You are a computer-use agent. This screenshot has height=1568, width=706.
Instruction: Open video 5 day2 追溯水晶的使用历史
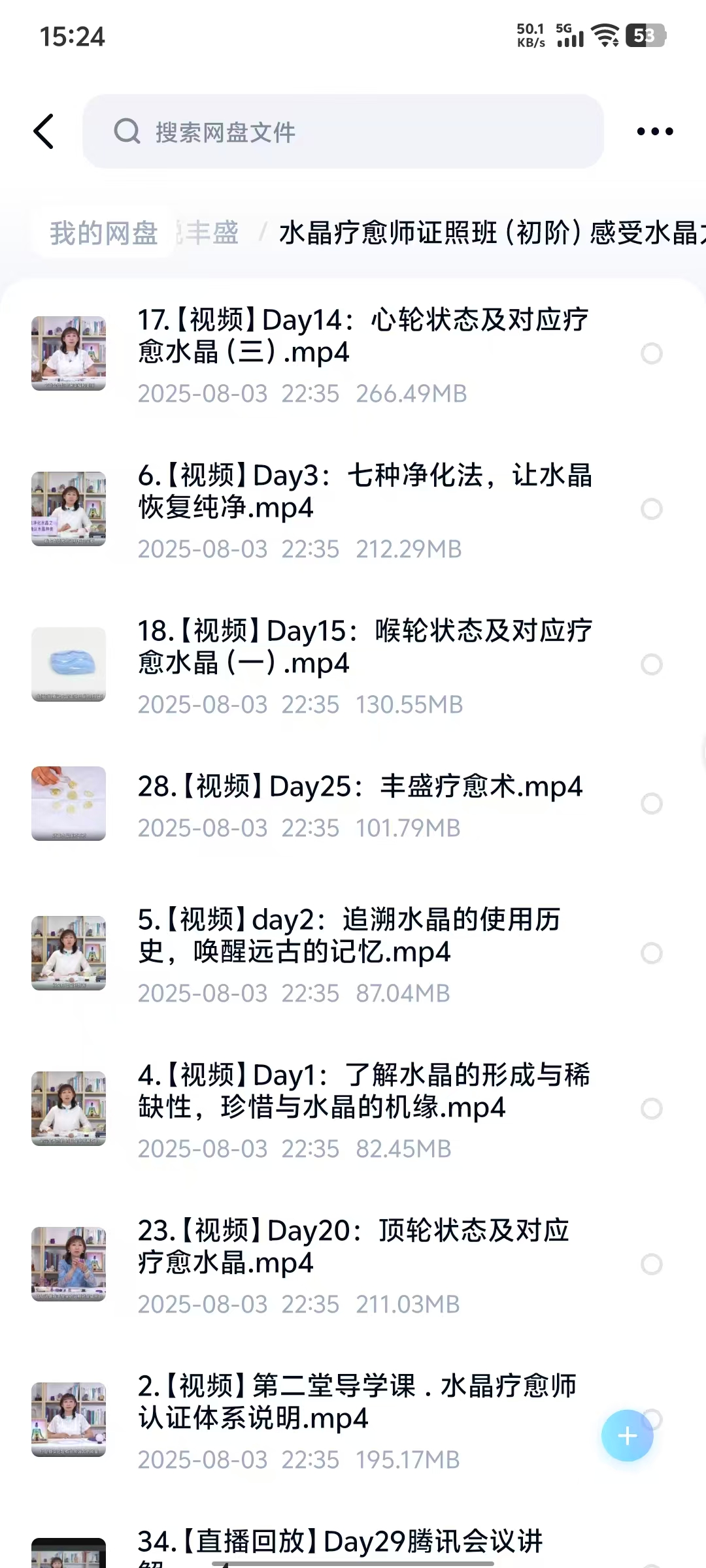tap(349, 936)
